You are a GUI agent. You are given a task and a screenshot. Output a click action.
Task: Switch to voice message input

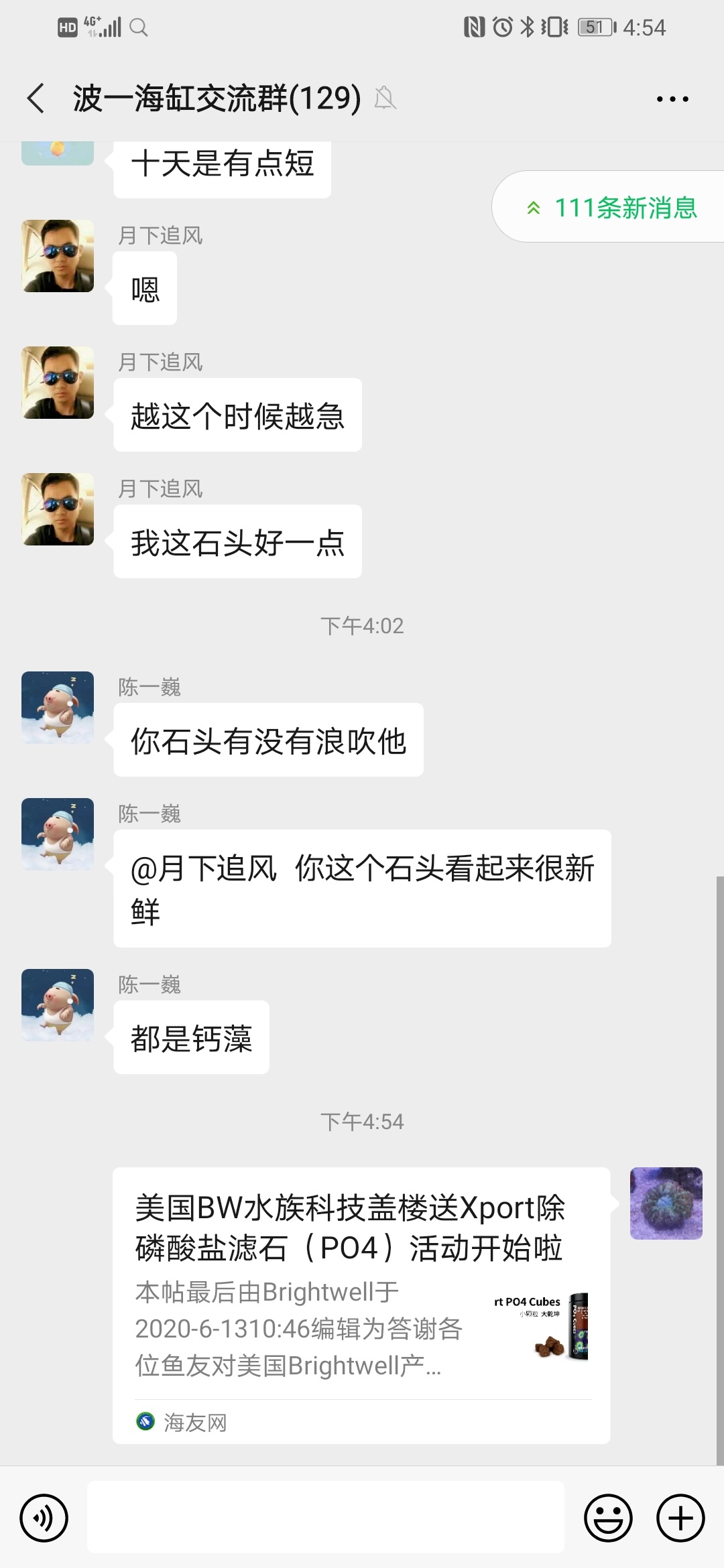[44, 1517]
